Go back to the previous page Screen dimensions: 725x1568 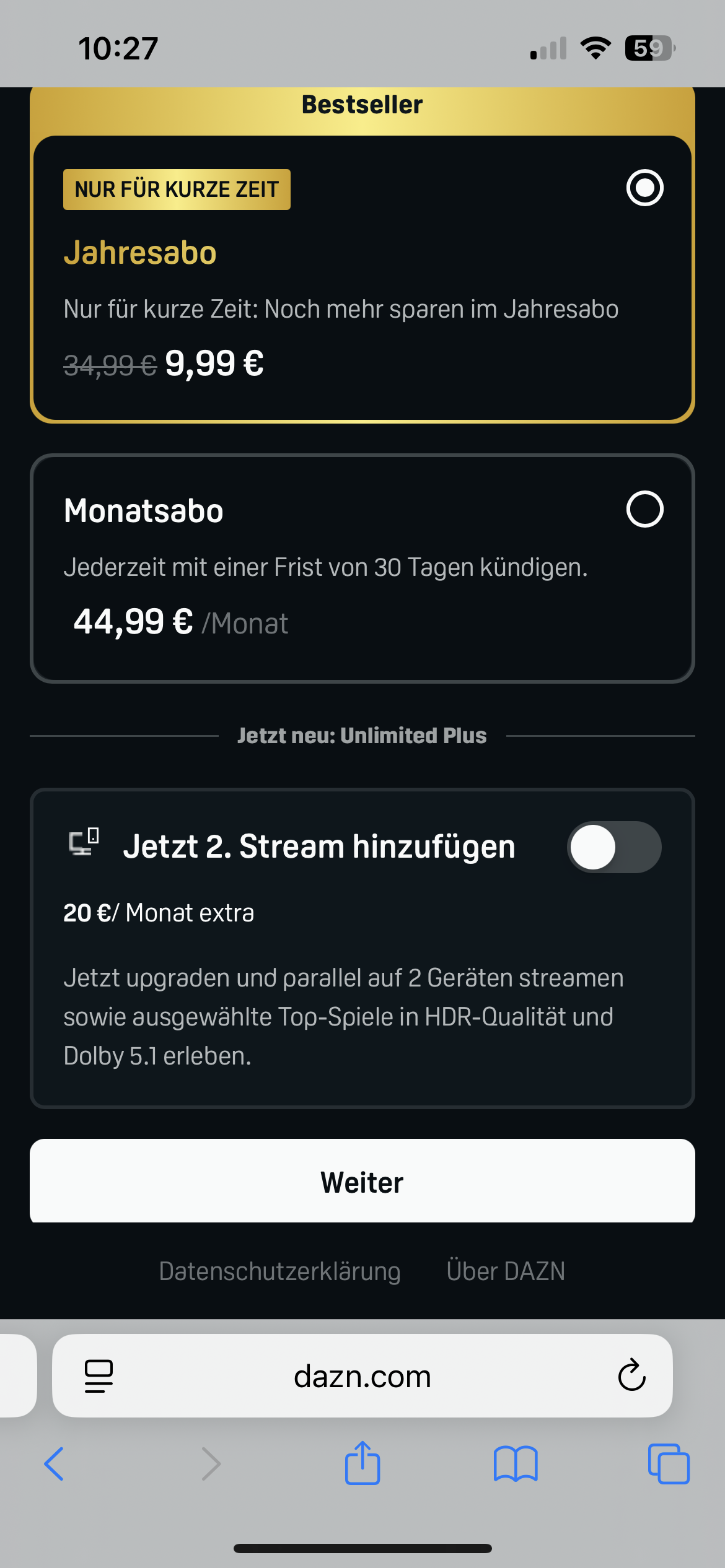click(55, 1464)
